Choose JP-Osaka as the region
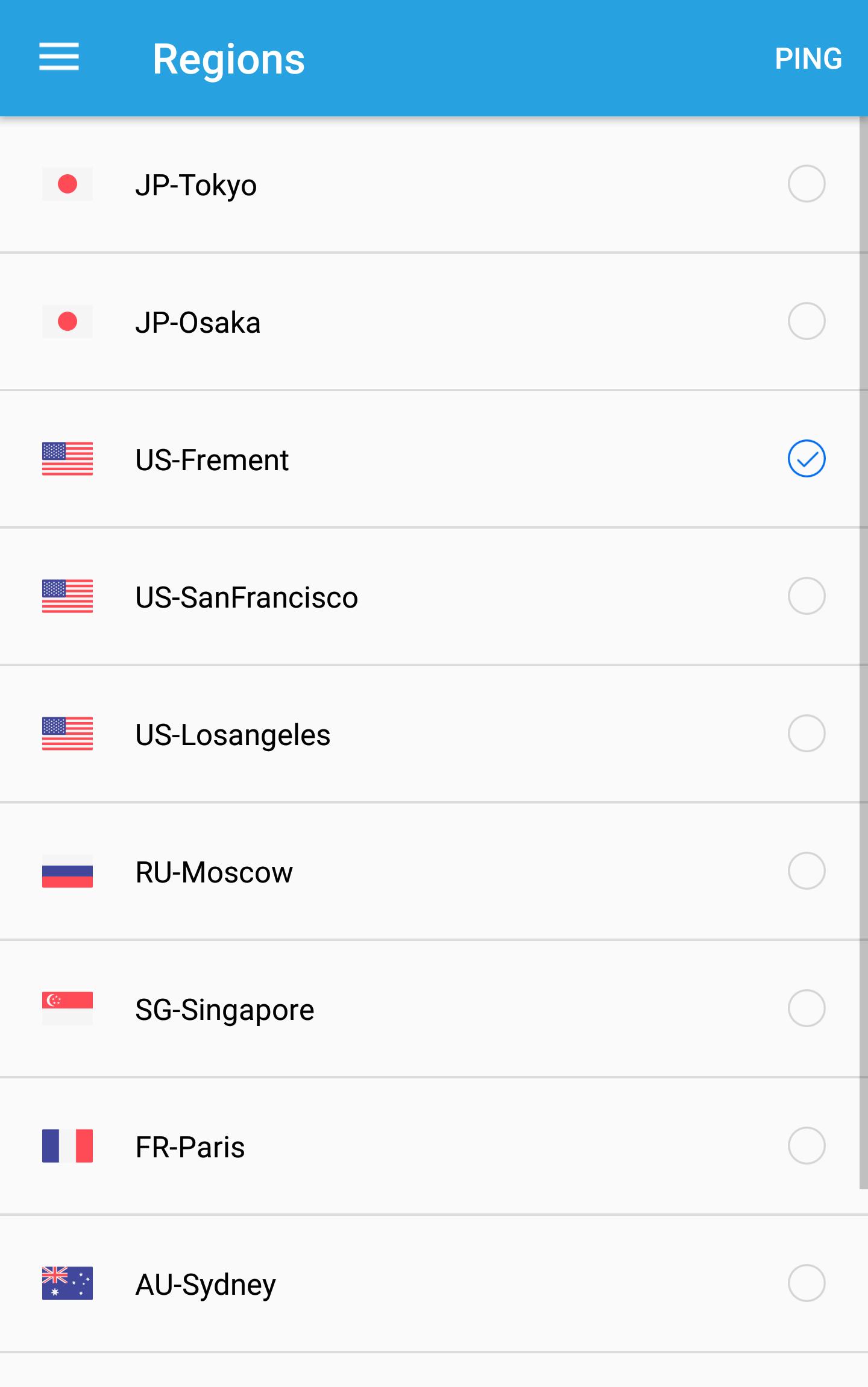 tap(806, 321)
